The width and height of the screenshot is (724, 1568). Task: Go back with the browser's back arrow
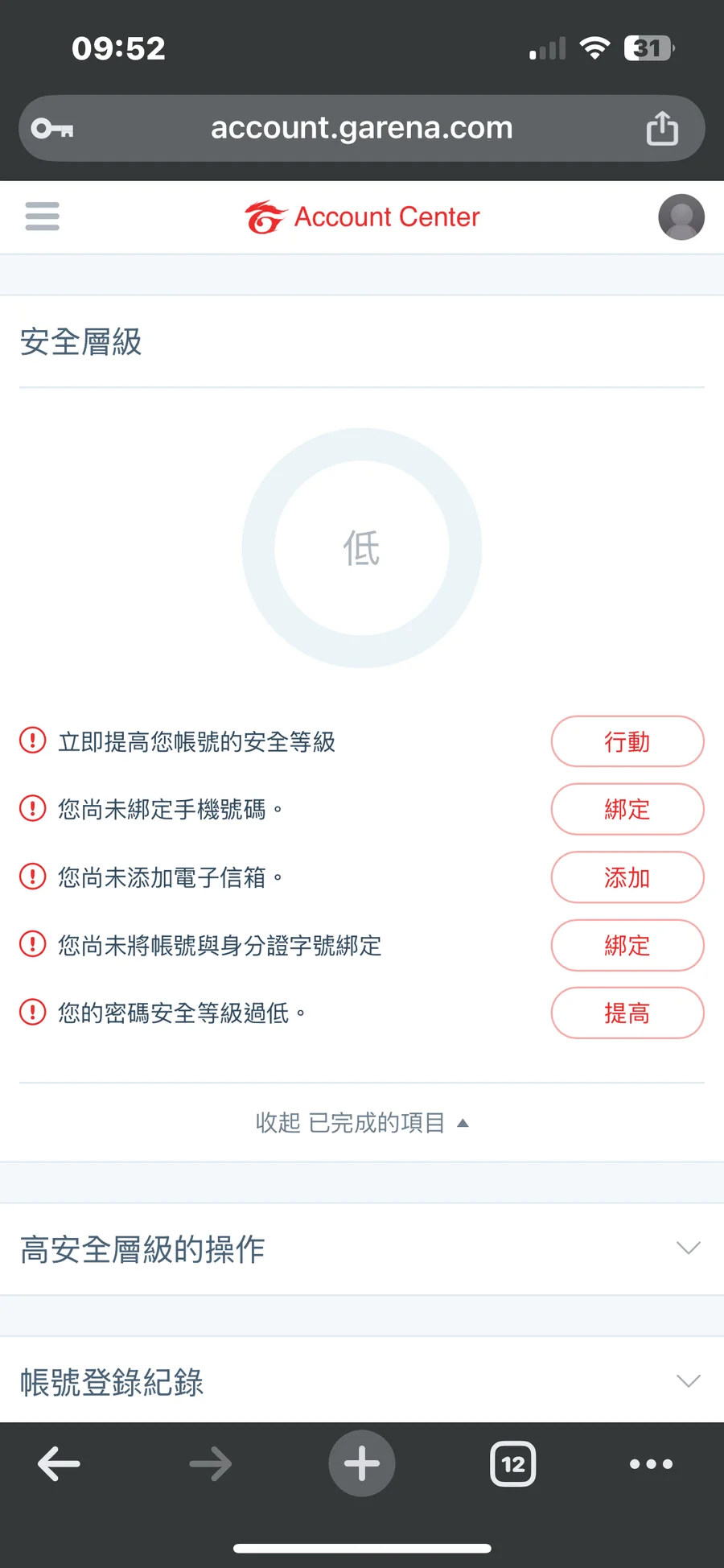pos(59,1463)
